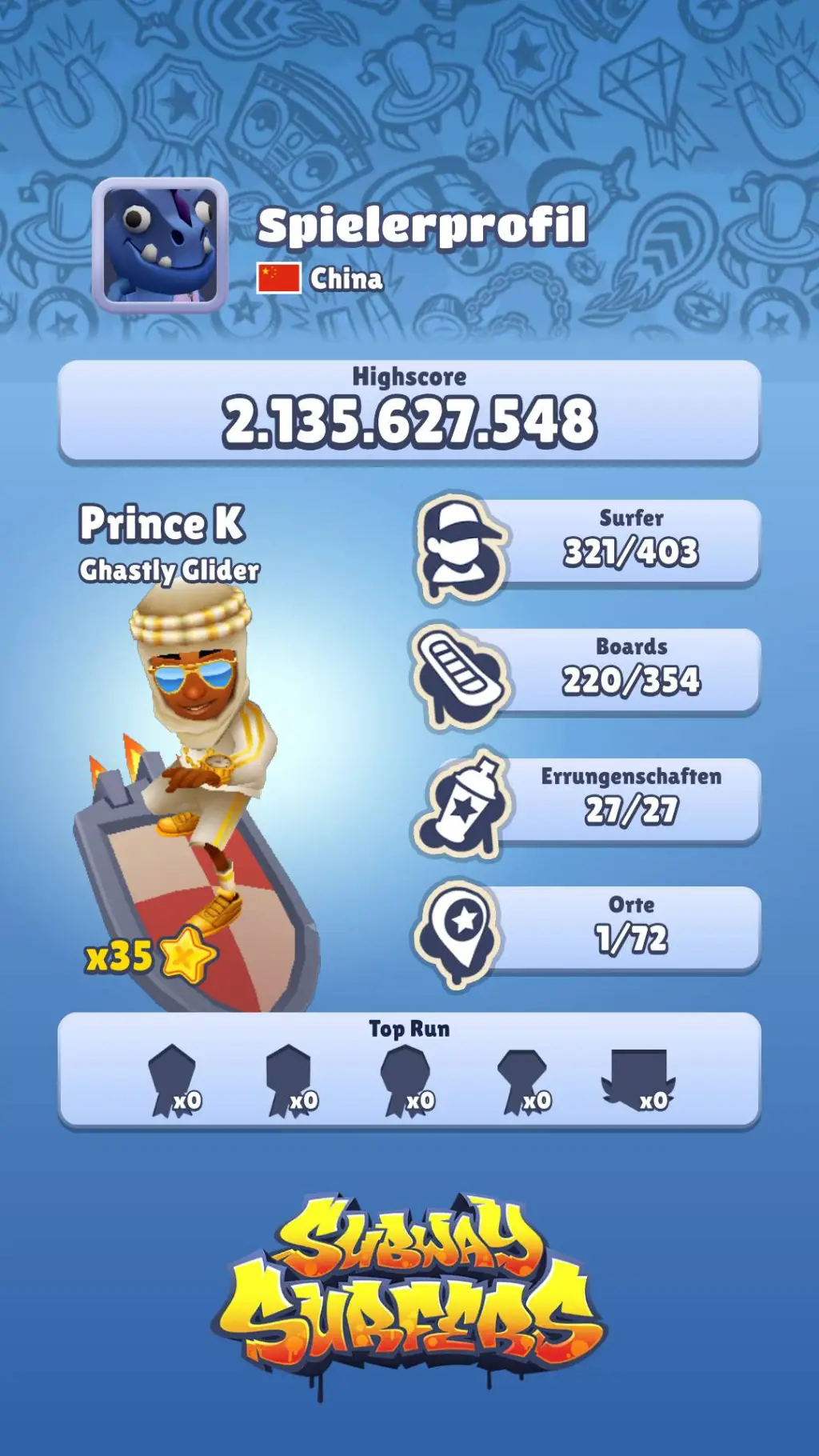This screenshot has height=1456, width=819.
Task: Click the Boards skateboard icon
Action: [461, 676]
